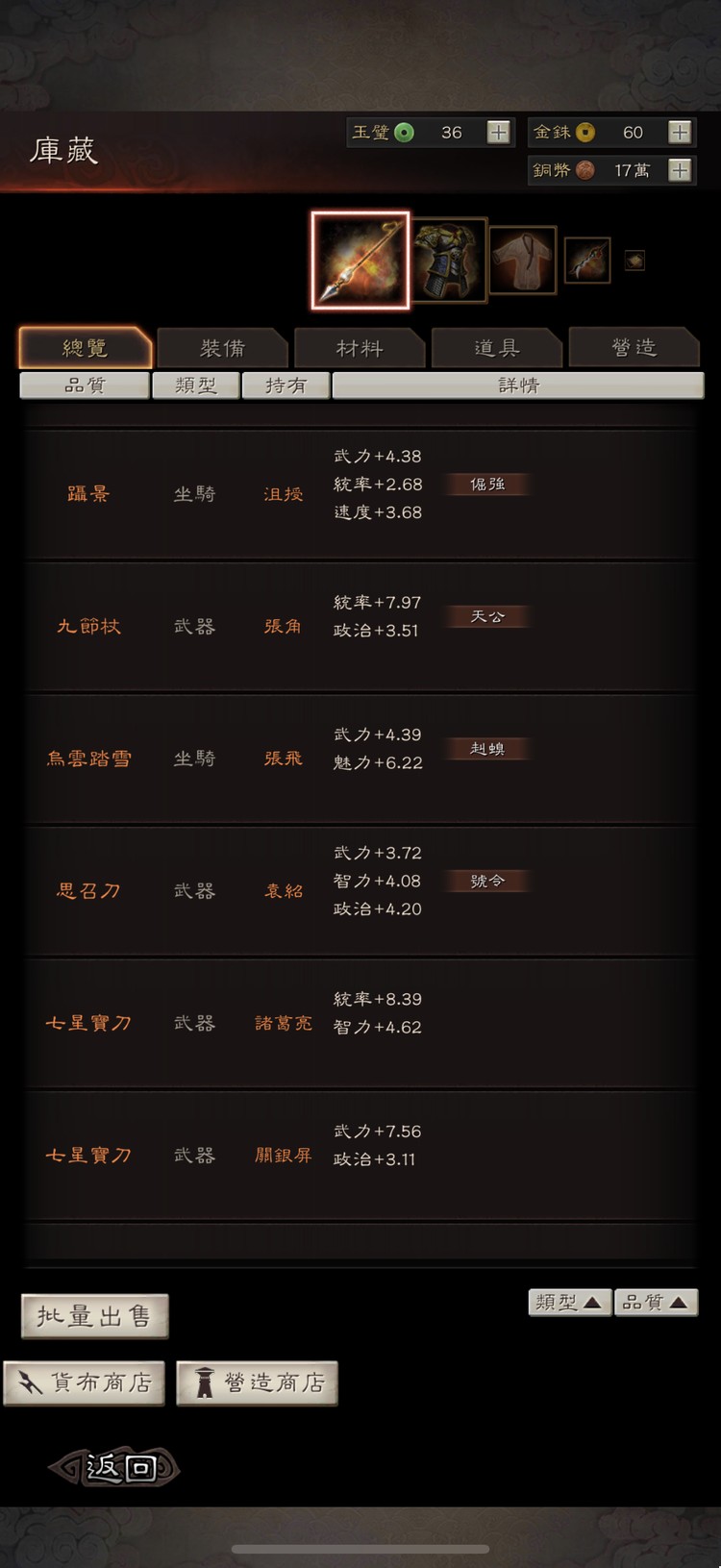Click the plus icon to add 玉璧 jade

[498, 132]
